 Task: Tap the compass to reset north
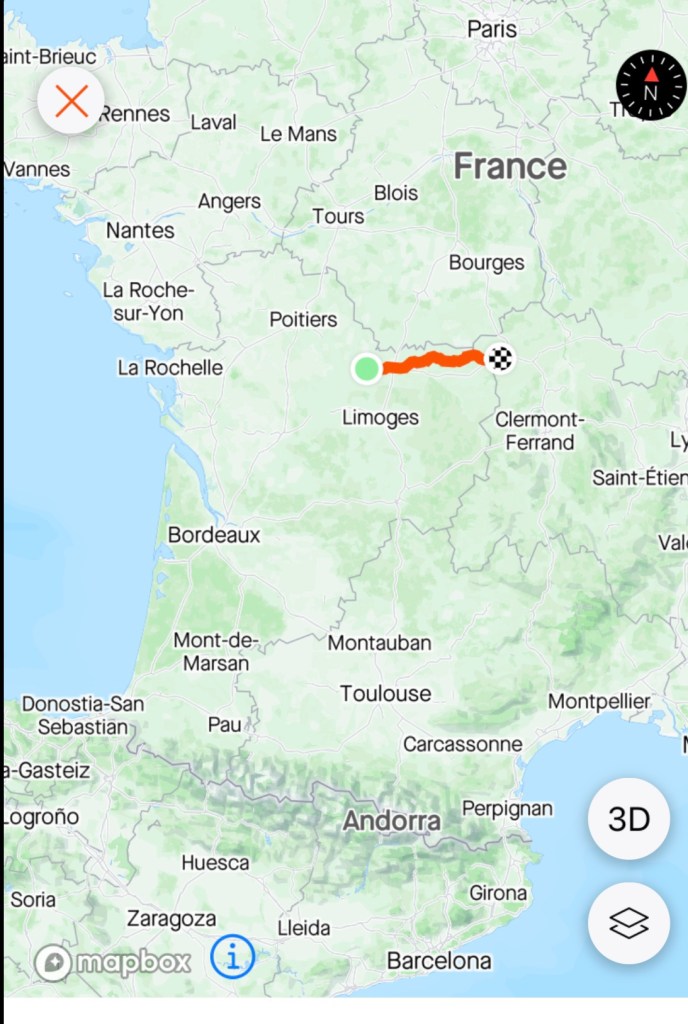click(651, 86)
